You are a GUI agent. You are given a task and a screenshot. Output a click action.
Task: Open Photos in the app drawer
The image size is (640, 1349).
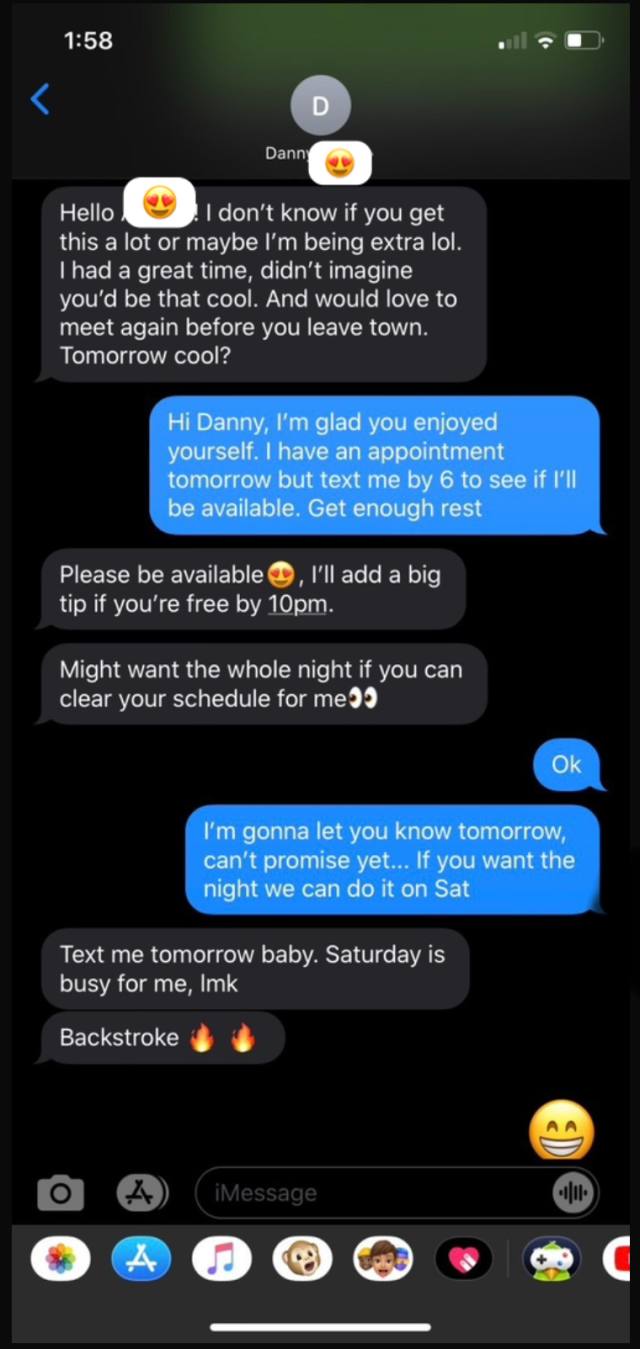pyautogui.click(x=60, y=1259)
